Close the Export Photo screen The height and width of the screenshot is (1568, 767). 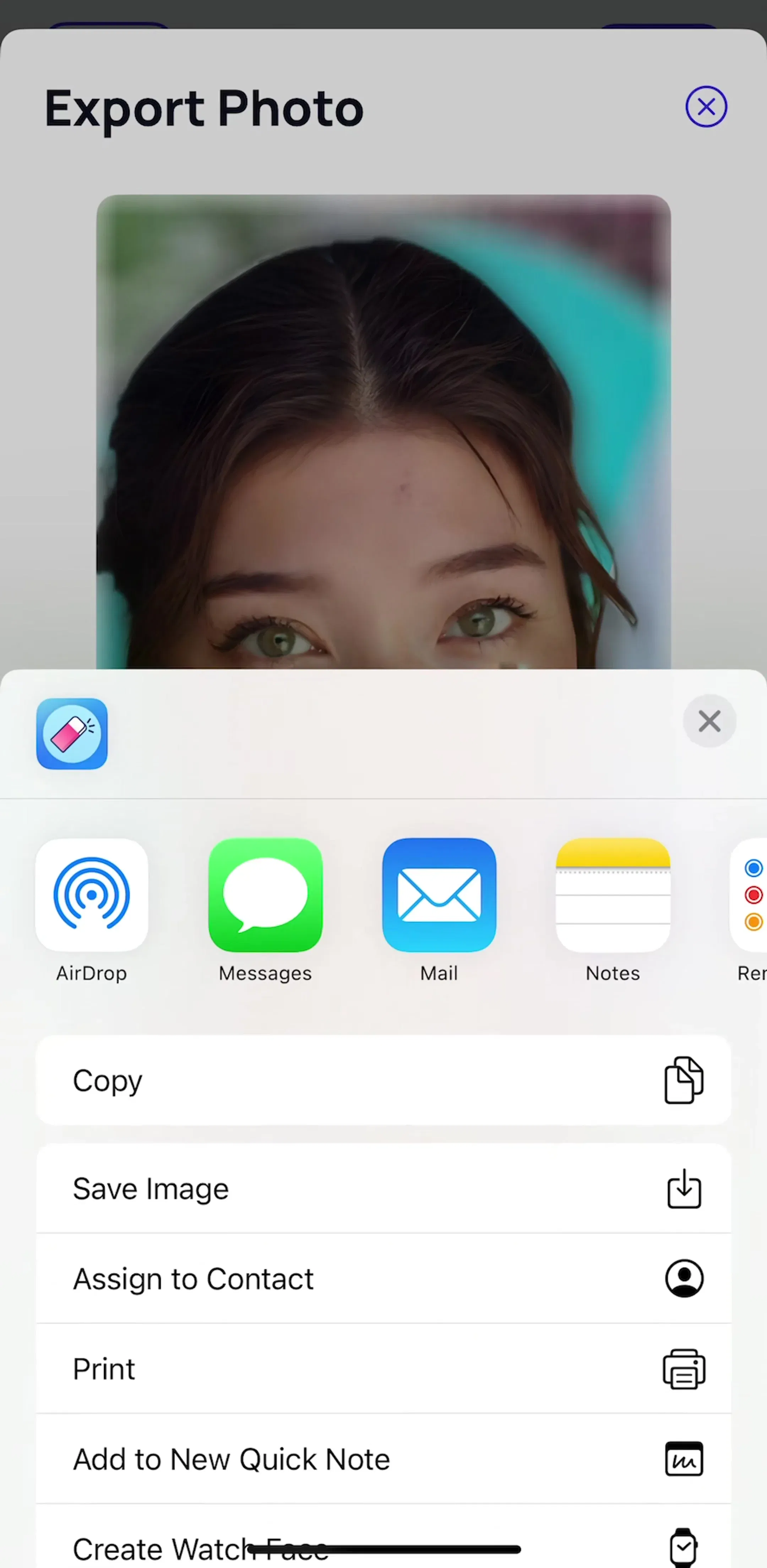pos(706,107)
